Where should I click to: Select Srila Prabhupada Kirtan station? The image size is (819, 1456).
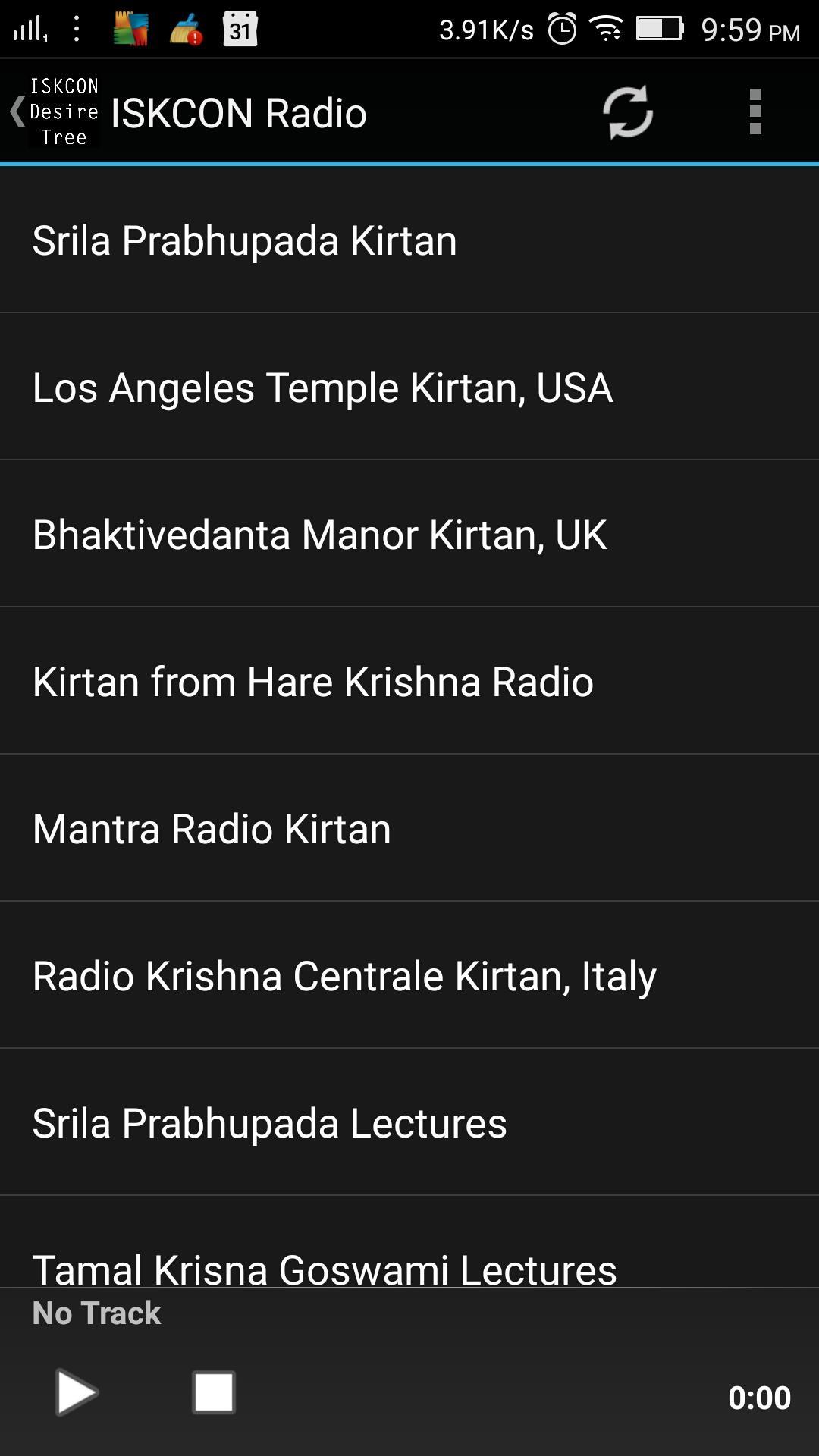pos(409,240)
